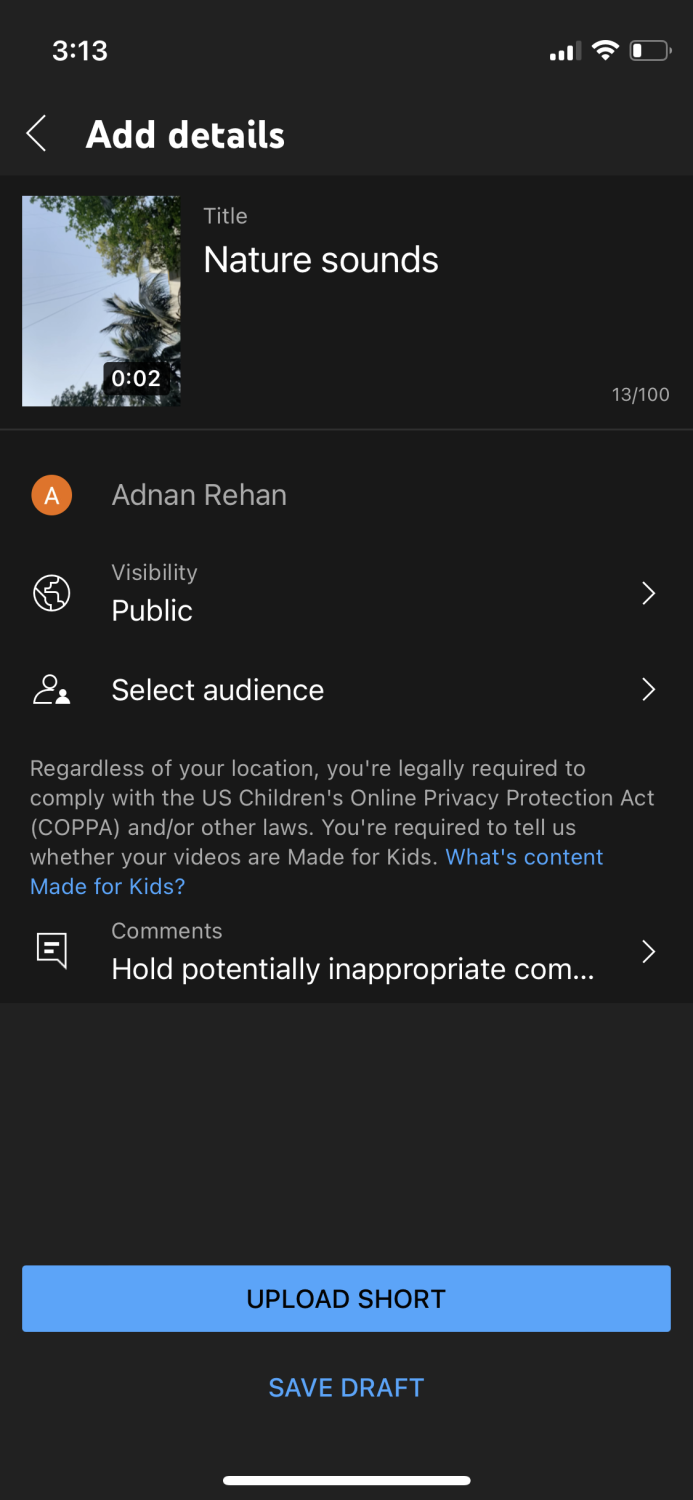
Task: Edit the Nature sounds title field
Action: click(321, 261)
